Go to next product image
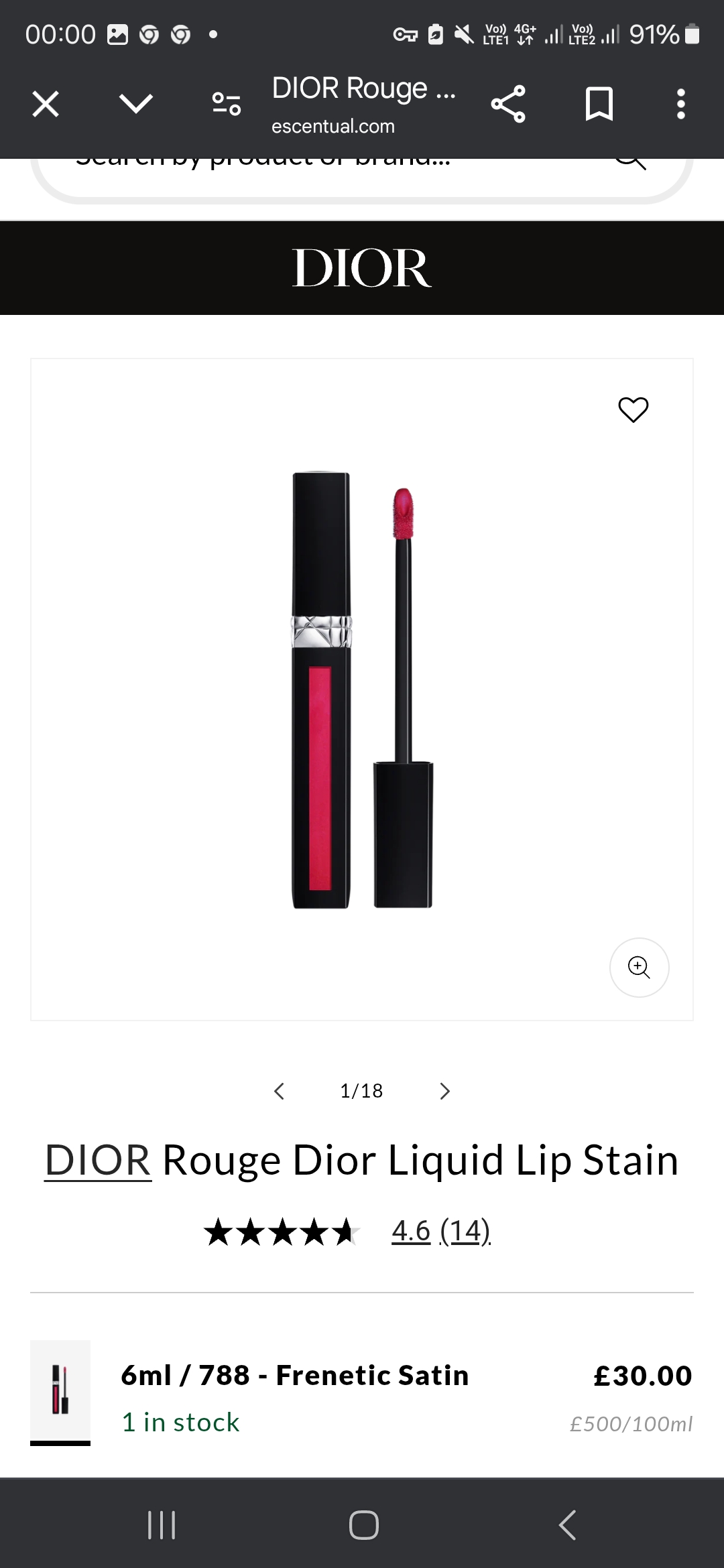The image size is (724, 1568). pos(445,1091)
